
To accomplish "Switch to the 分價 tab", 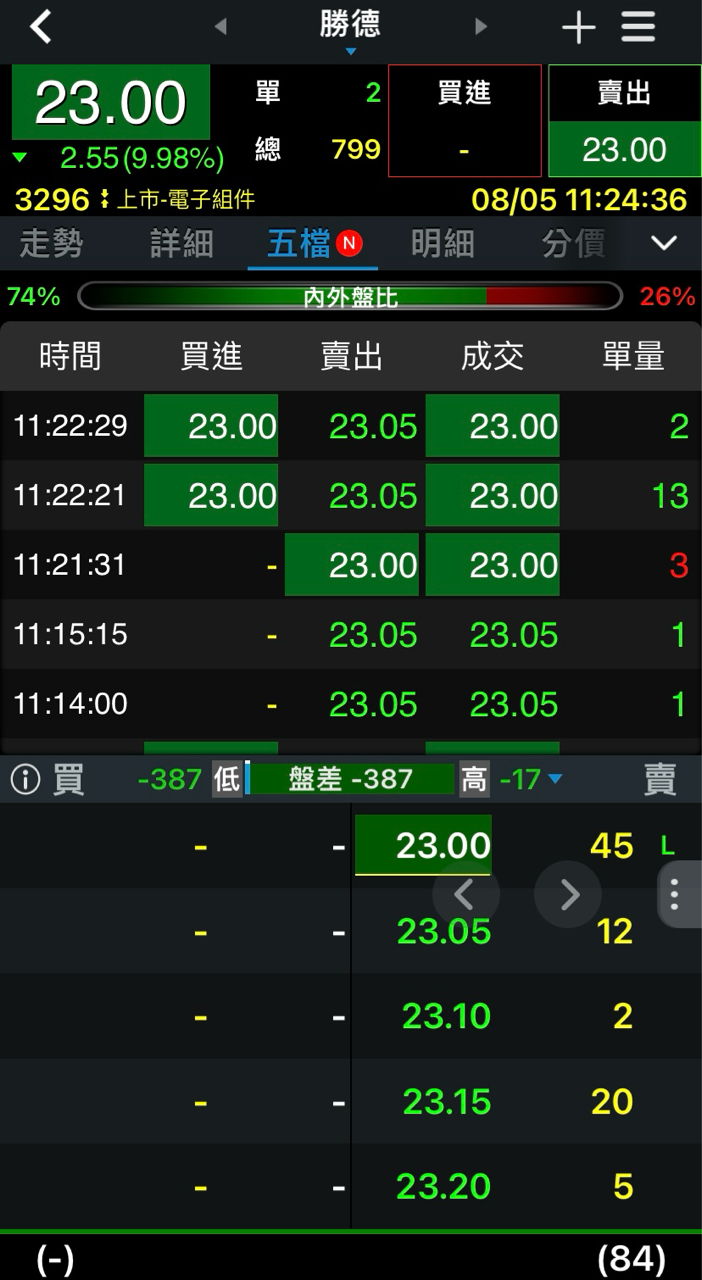I will [573, 243].
